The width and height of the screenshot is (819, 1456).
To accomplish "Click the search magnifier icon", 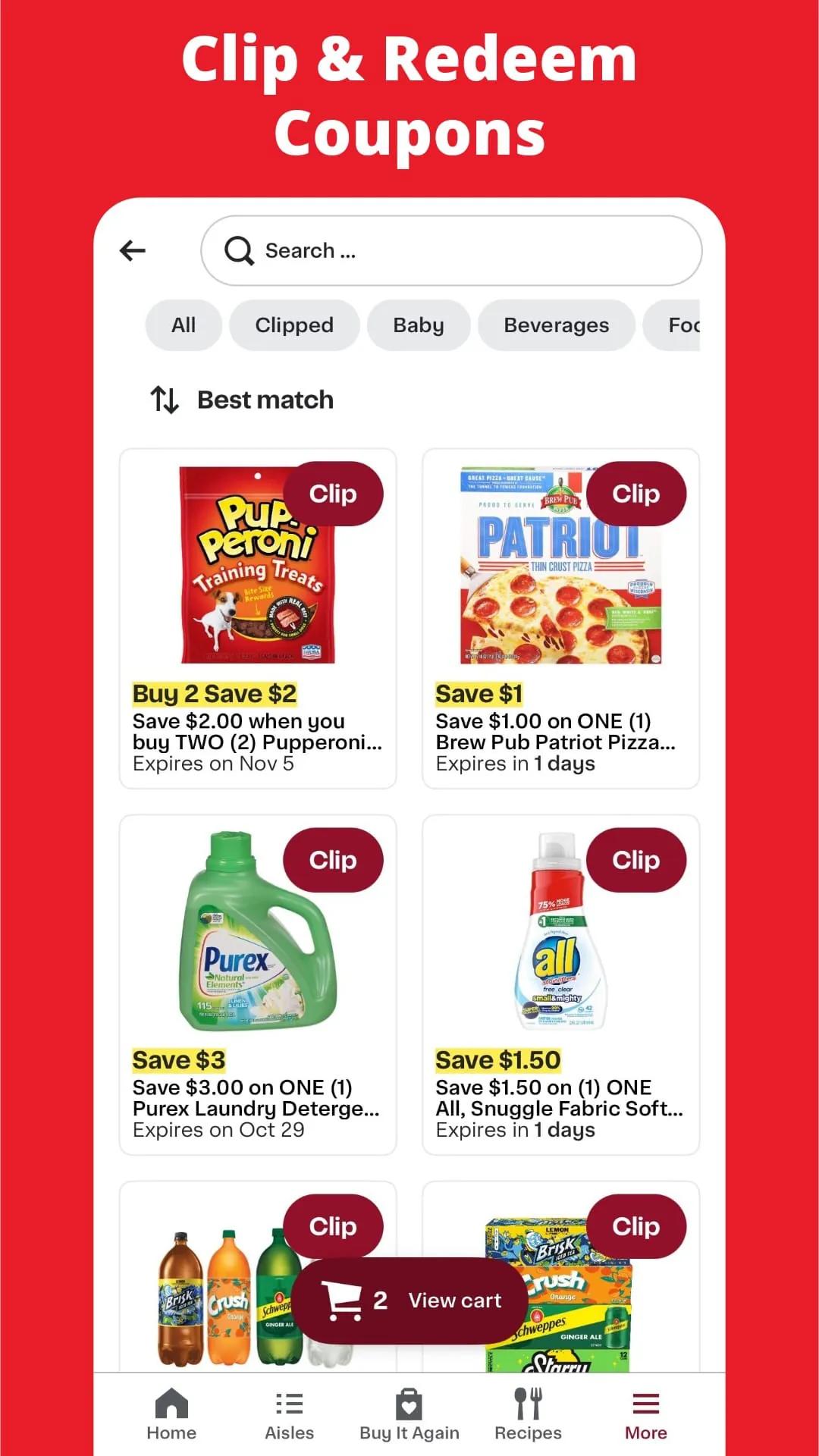I will (x=238, y=250).
